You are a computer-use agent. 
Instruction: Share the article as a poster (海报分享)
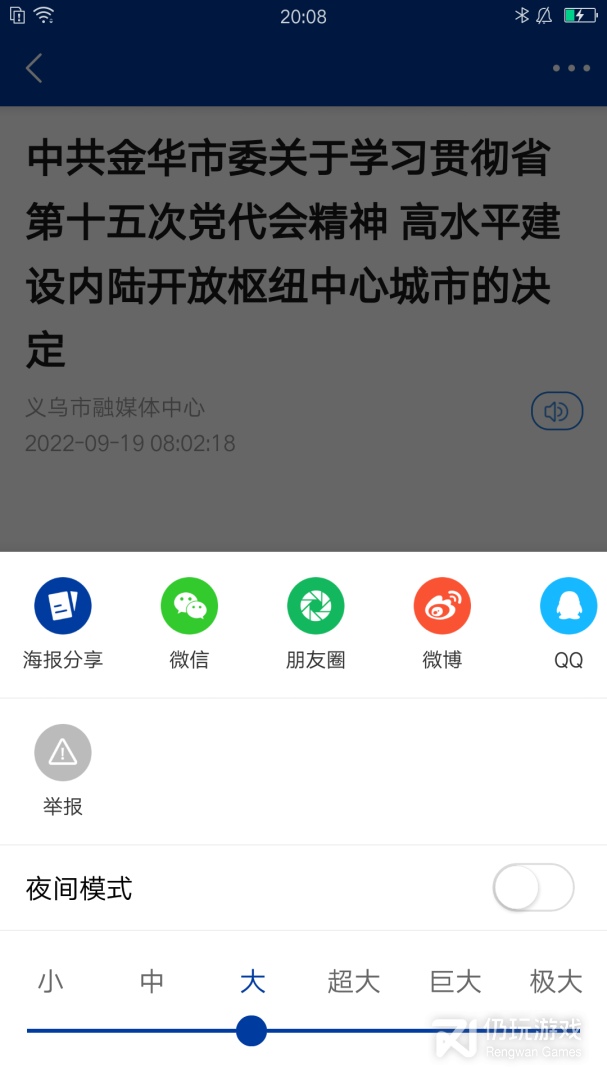[63, 623]
